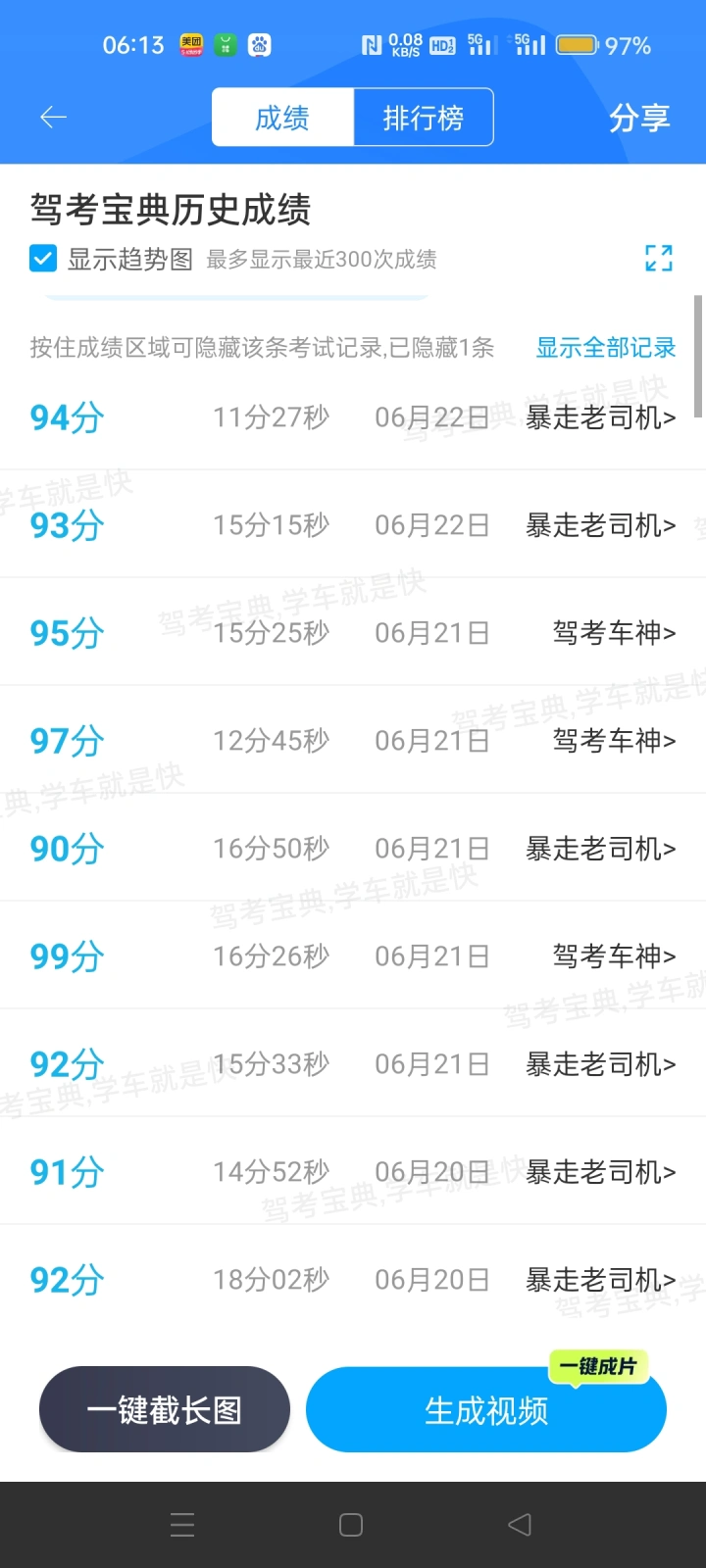Image resolution: width=706 pixels, height=1568 pixels.
Task: Open the 91分 exam record
Action: tap(353, 1171)
